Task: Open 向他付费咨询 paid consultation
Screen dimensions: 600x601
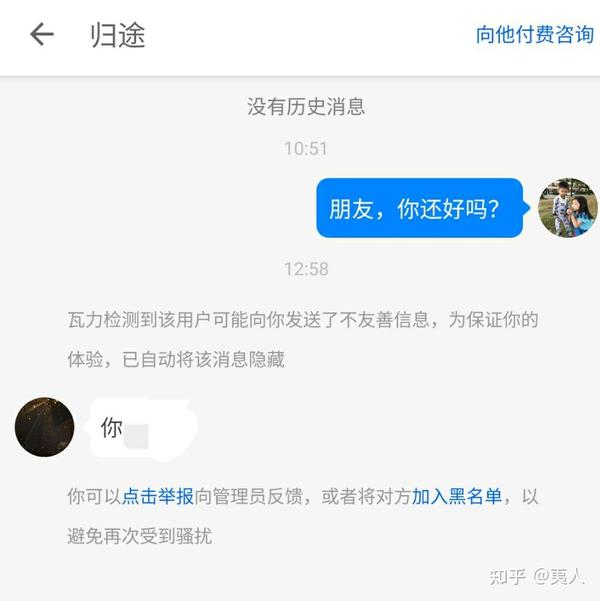Action: tap(534, 35)
